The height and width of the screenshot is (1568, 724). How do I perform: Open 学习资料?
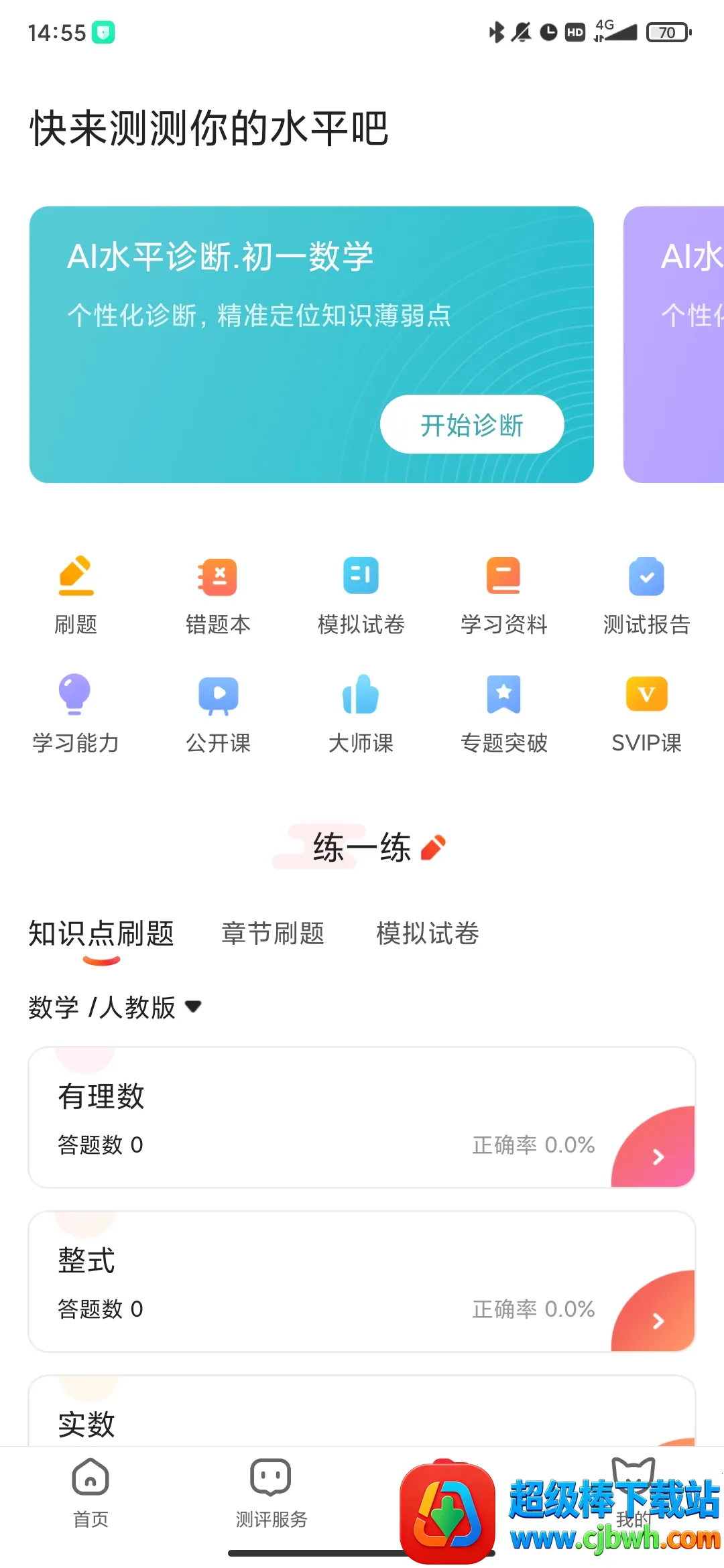point(503,594)
